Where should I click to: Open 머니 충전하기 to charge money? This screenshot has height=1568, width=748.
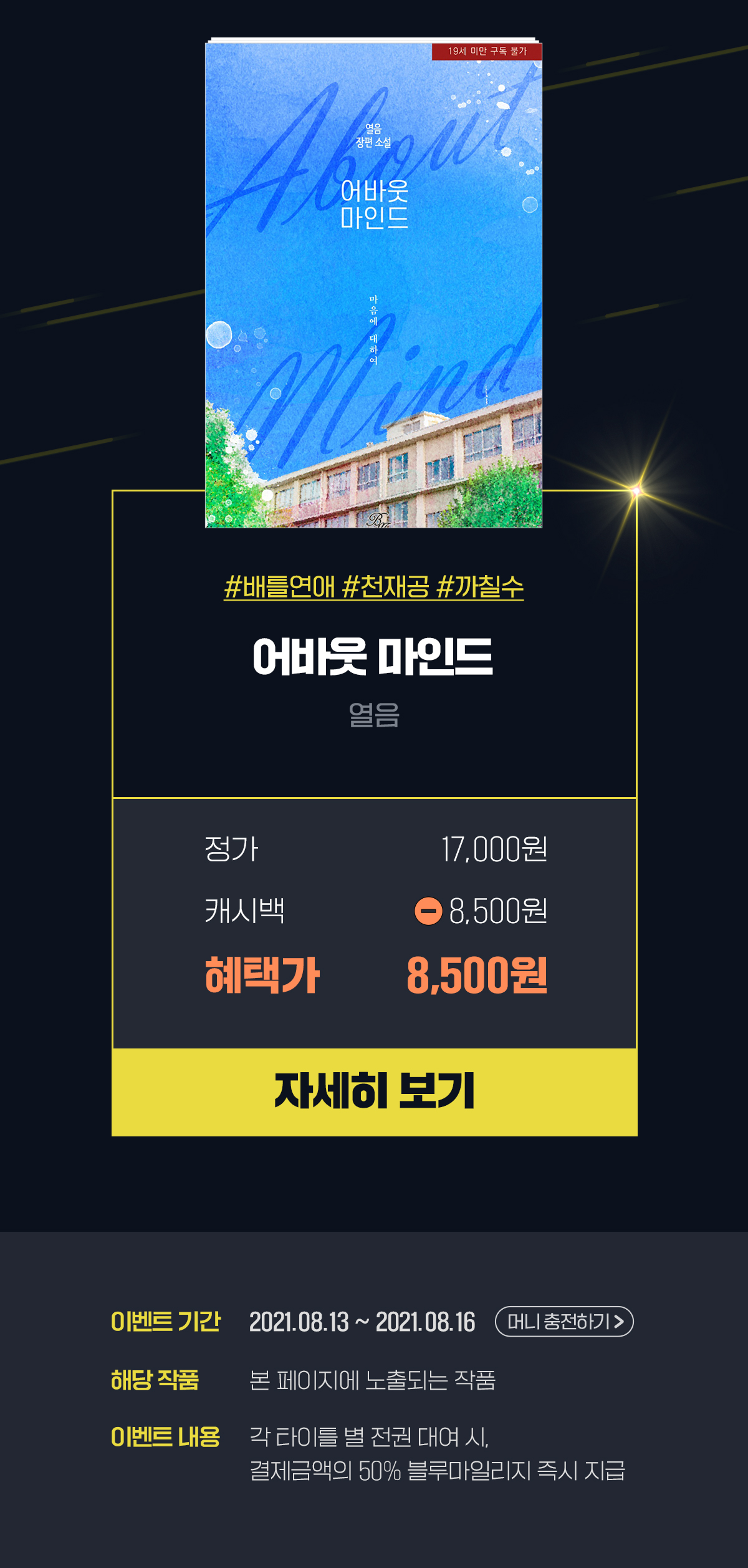coord(564,1322)
